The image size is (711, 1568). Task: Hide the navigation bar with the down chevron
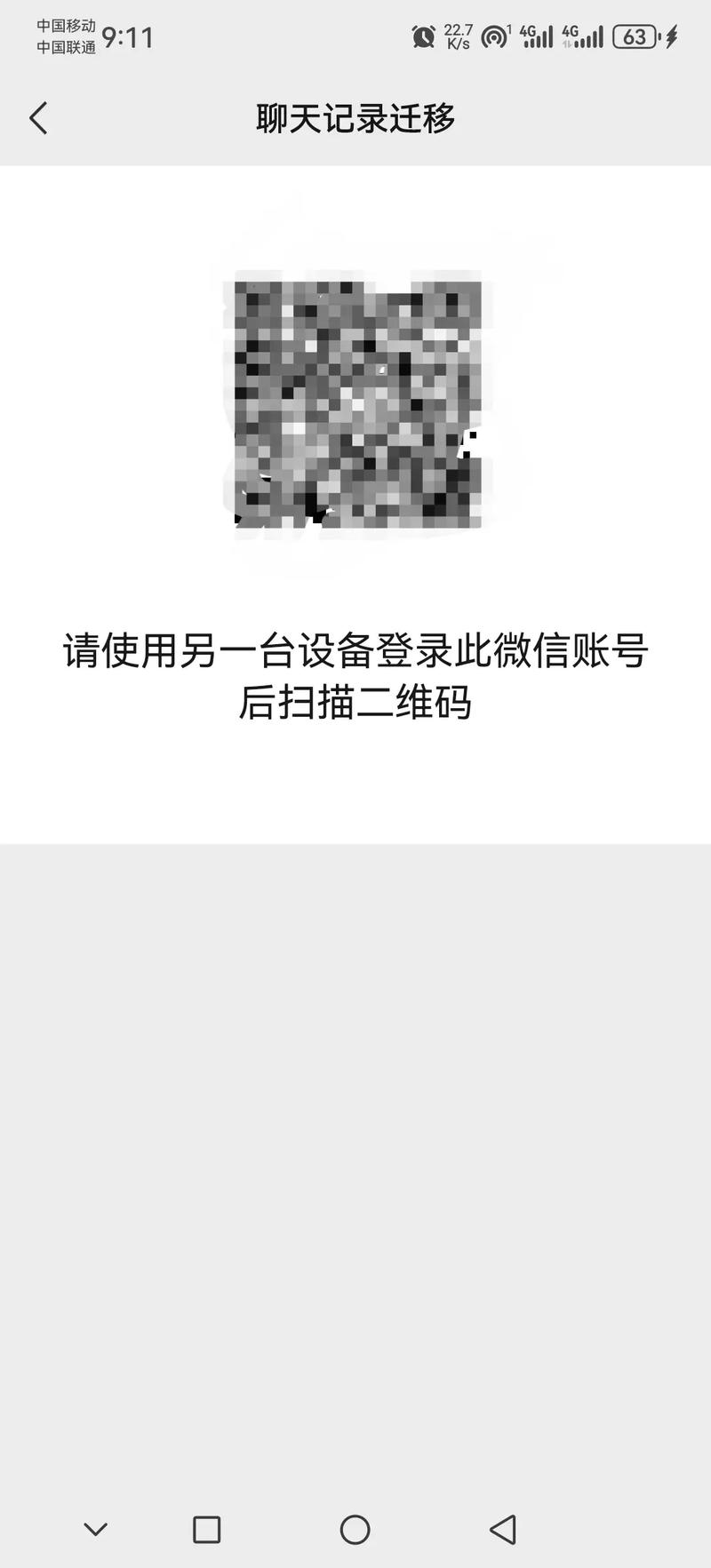(x=95, y=1529)
